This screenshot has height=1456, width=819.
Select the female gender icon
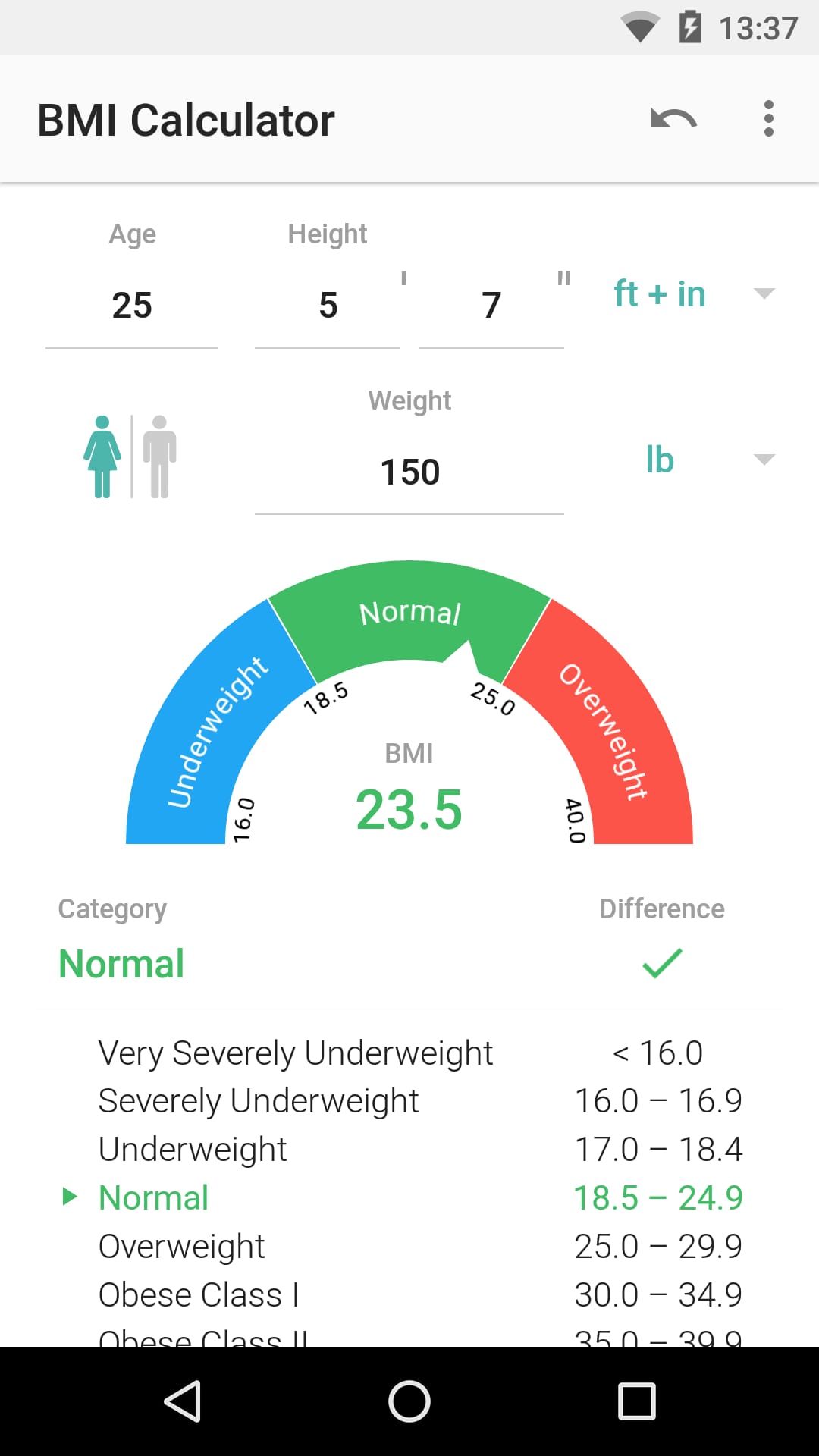pos(102,457)
